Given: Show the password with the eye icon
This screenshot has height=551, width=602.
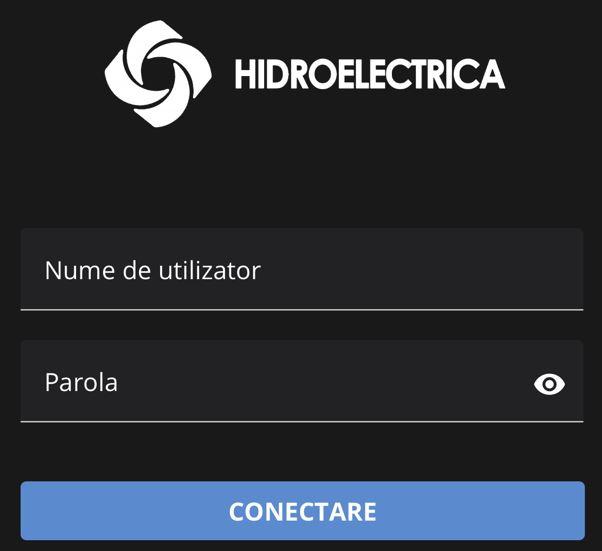Looking at the screenshot, I should click(x=549, y=384).
